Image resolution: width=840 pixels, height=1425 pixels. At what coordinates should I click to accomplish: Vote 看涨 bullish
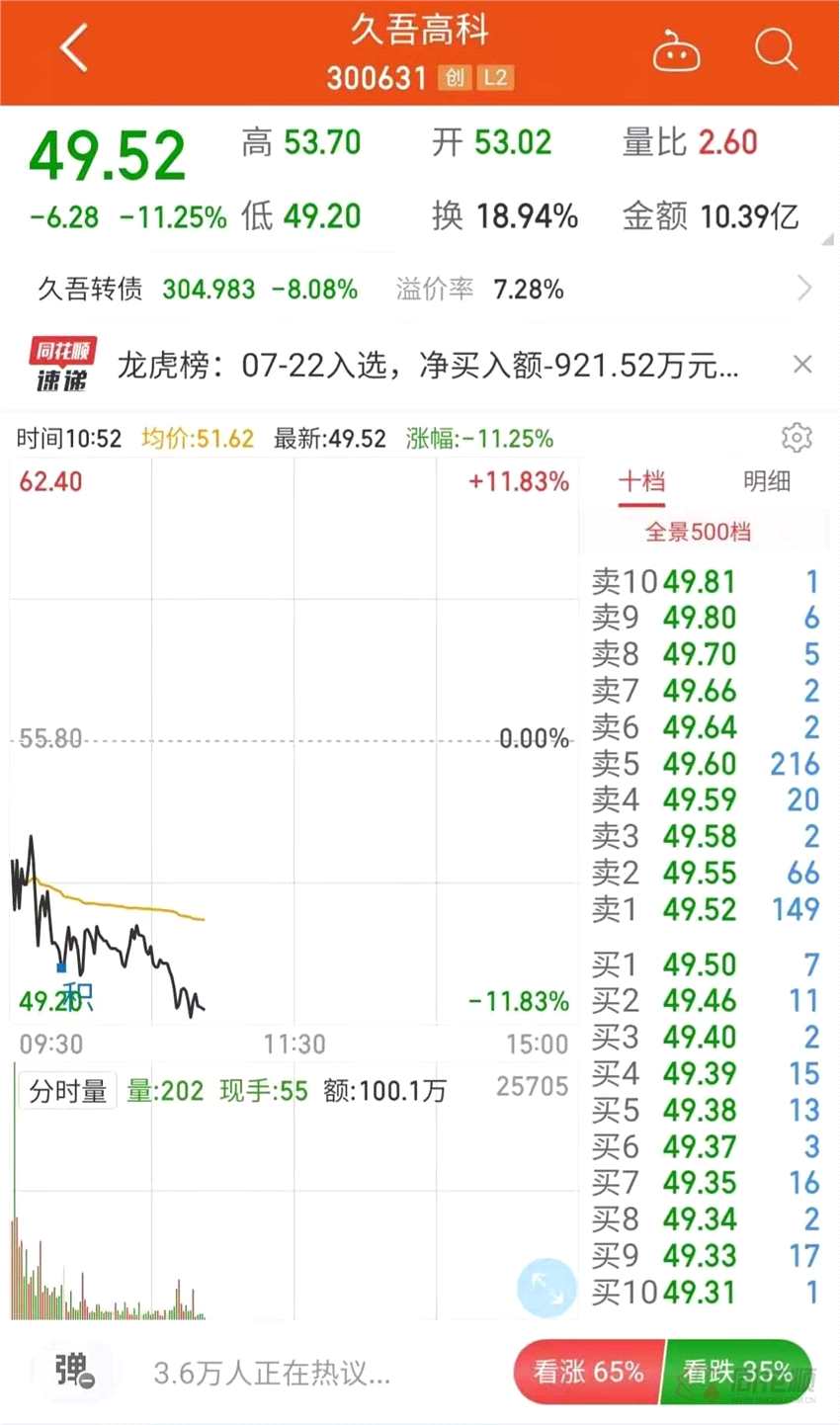(588, 1372)
